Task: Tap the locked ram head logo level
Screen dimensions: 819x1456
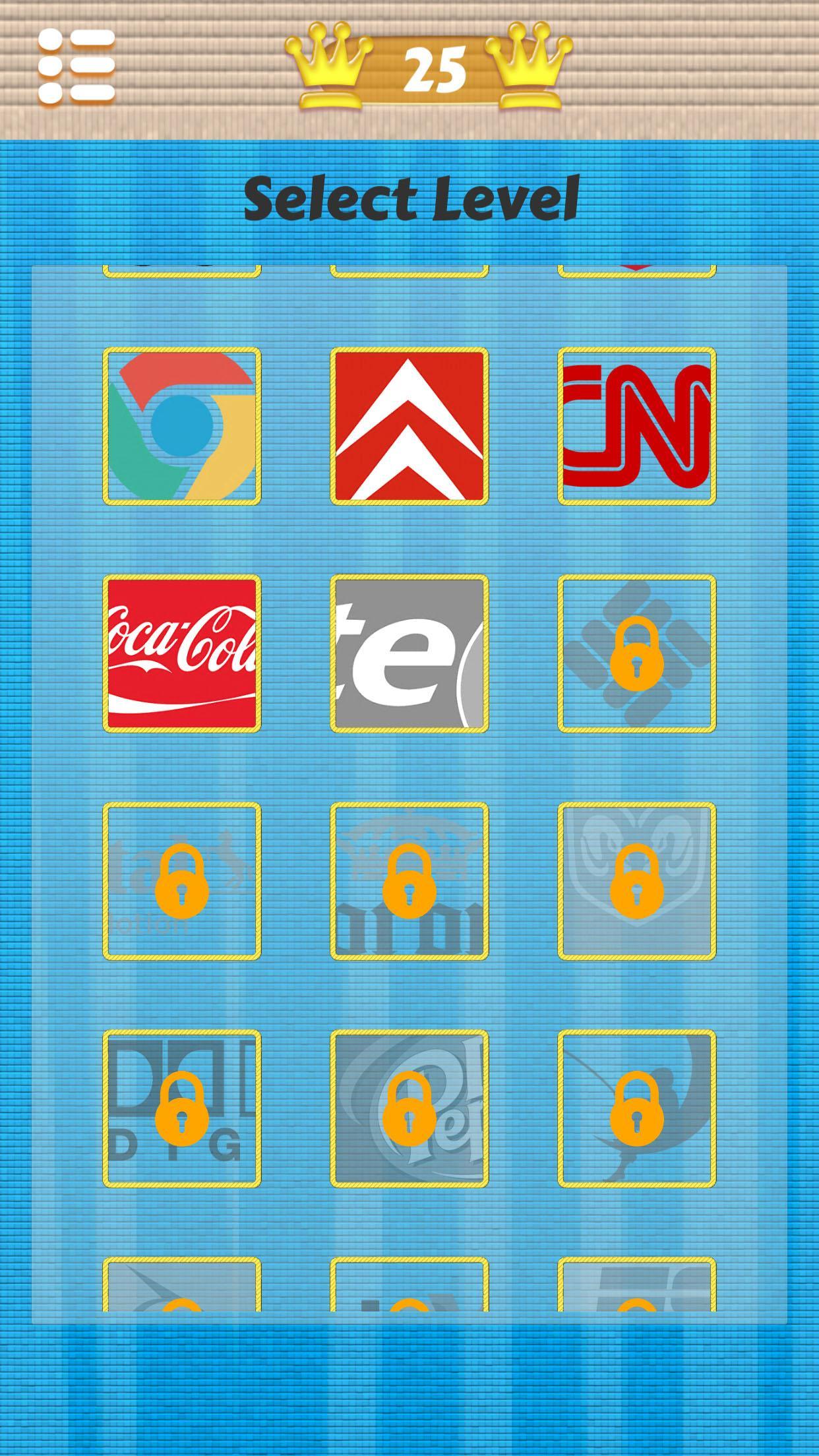Action: 636,881
